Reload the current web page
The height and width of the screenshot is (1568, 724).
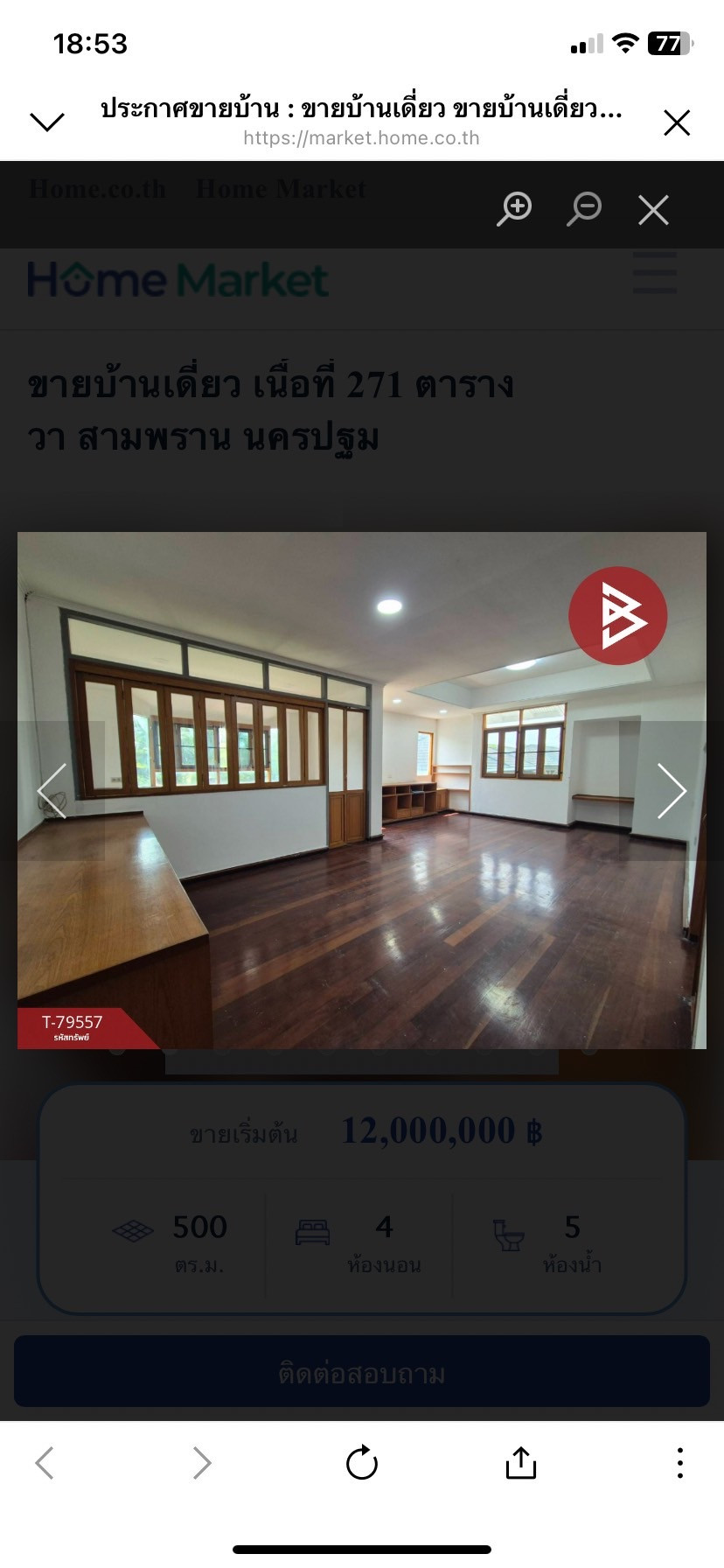(361, 1462)
